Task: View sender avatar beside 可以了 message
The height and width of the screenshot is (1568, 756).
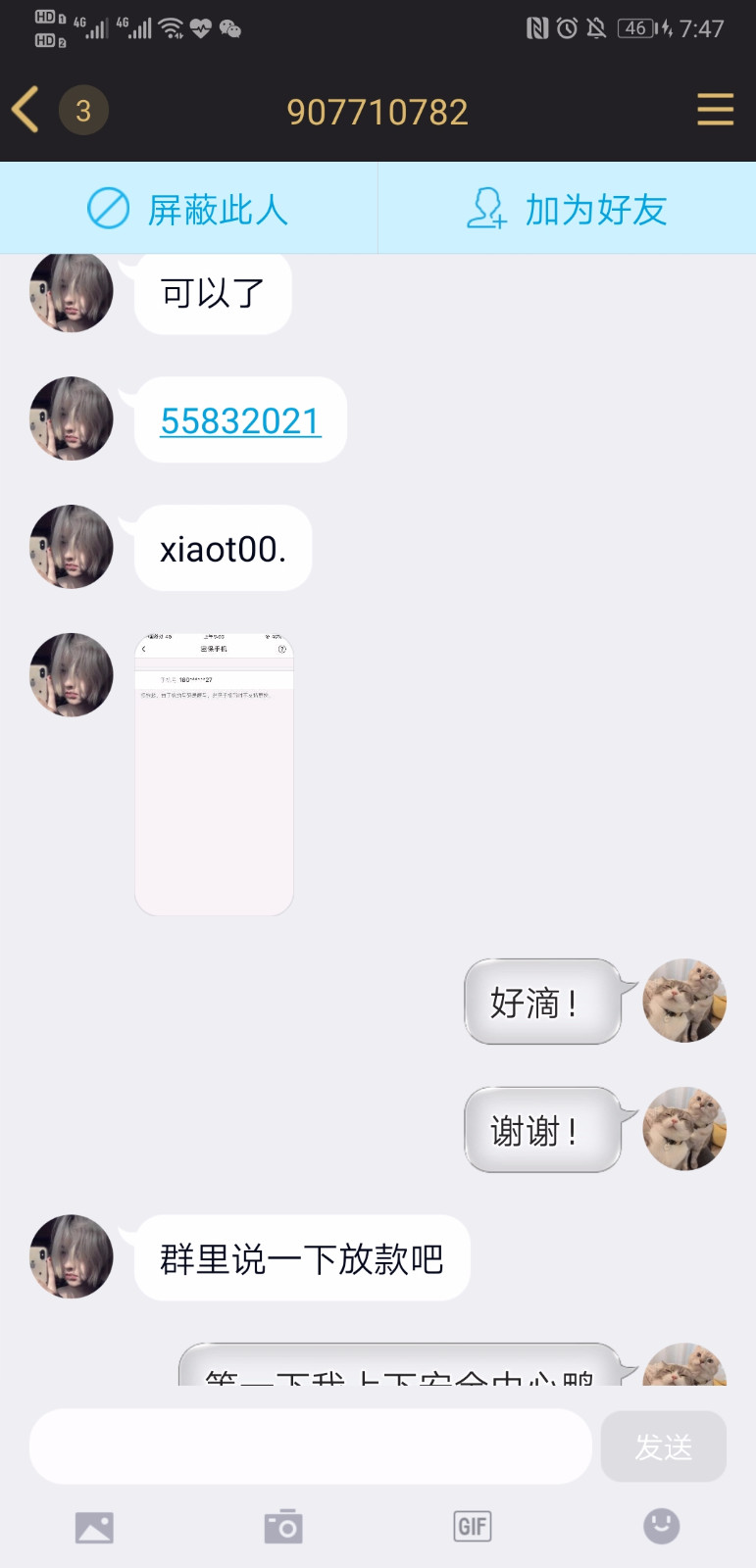Action: click(x=72, y=291)
